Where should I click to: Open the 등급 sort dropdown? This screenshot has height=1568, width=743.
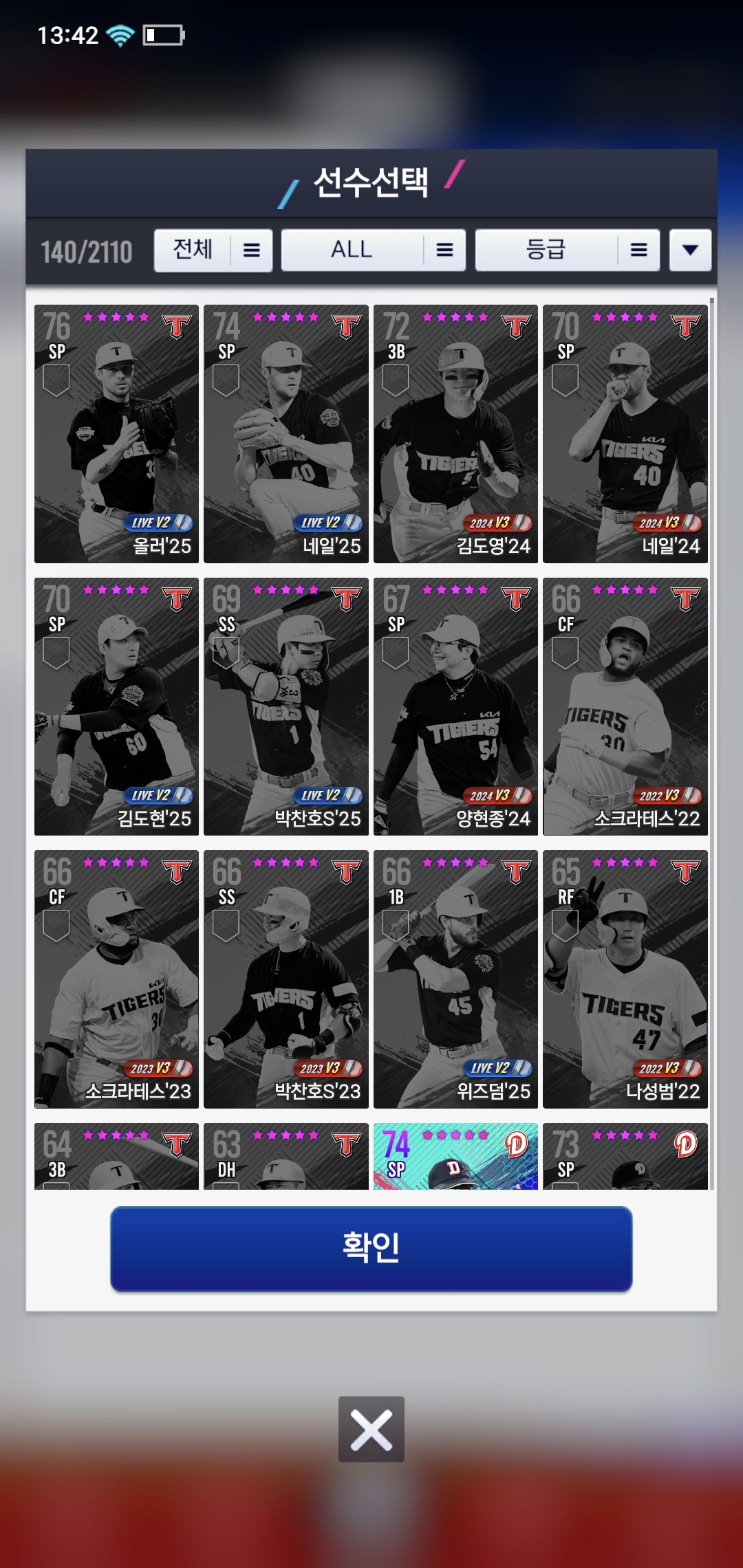click(567, 250)
